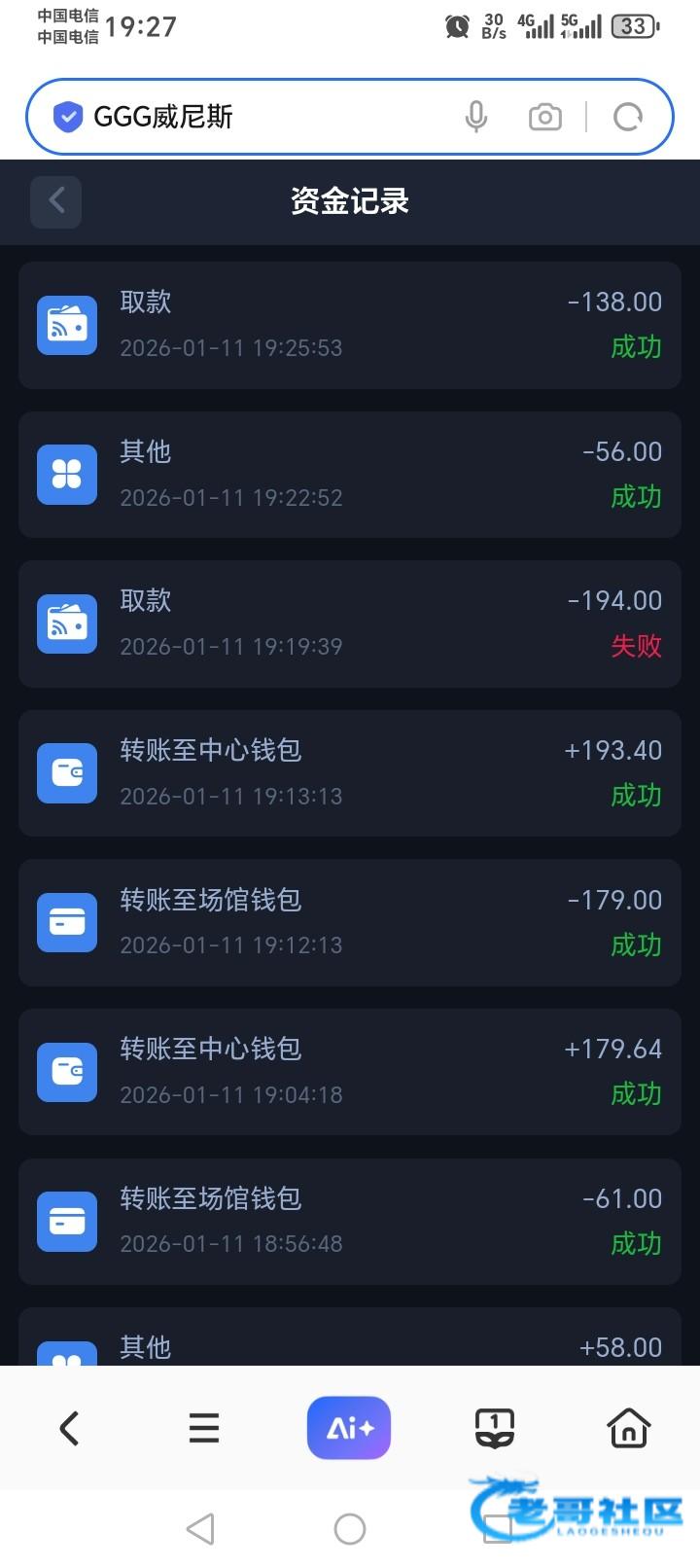
Task: Open the 转账至场馆钱包 record of -179.00
Action: tap(350, 922)
